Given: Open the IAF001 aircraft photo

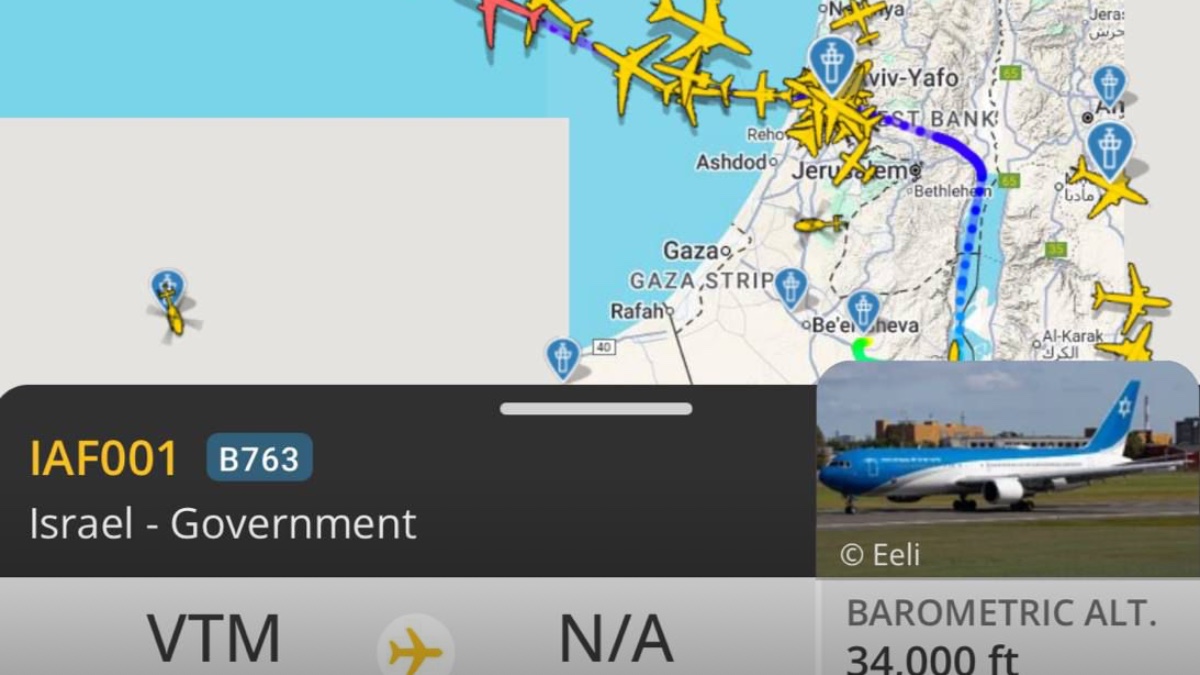Looking at the screenshot, I should coord(1007,468).
